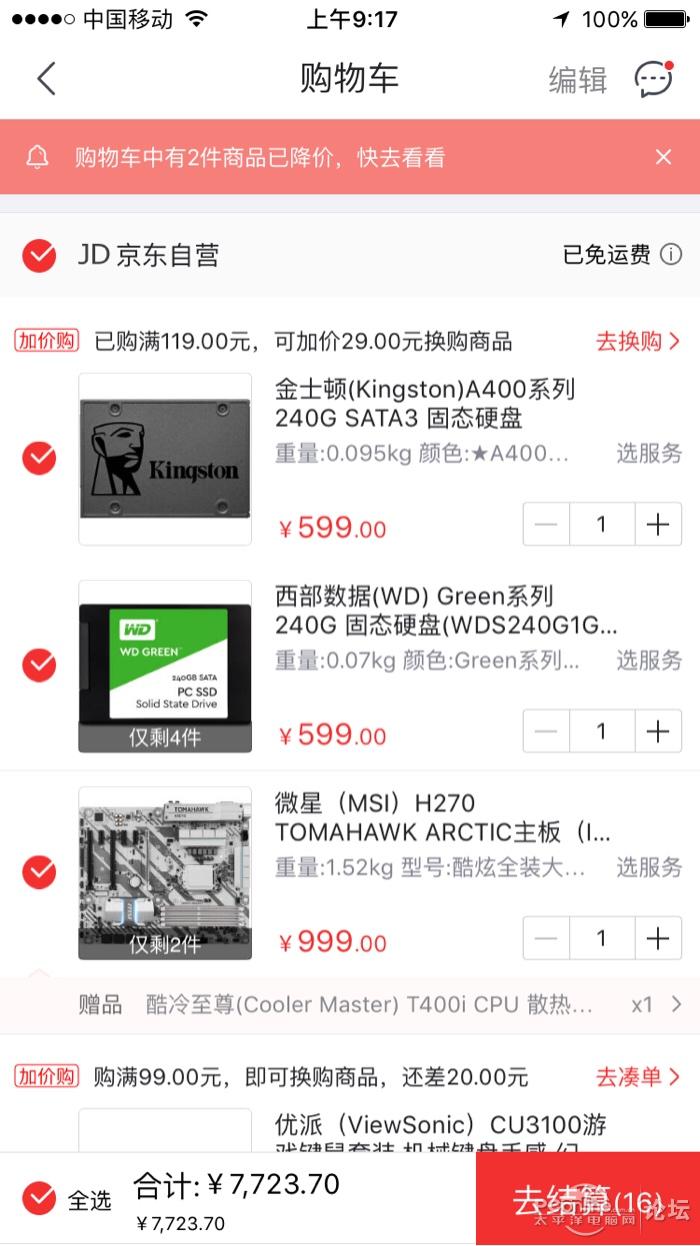Toggle the 全选 select-all checkbox
This screenshot has height=1246, width=700.
point(40,1198)
